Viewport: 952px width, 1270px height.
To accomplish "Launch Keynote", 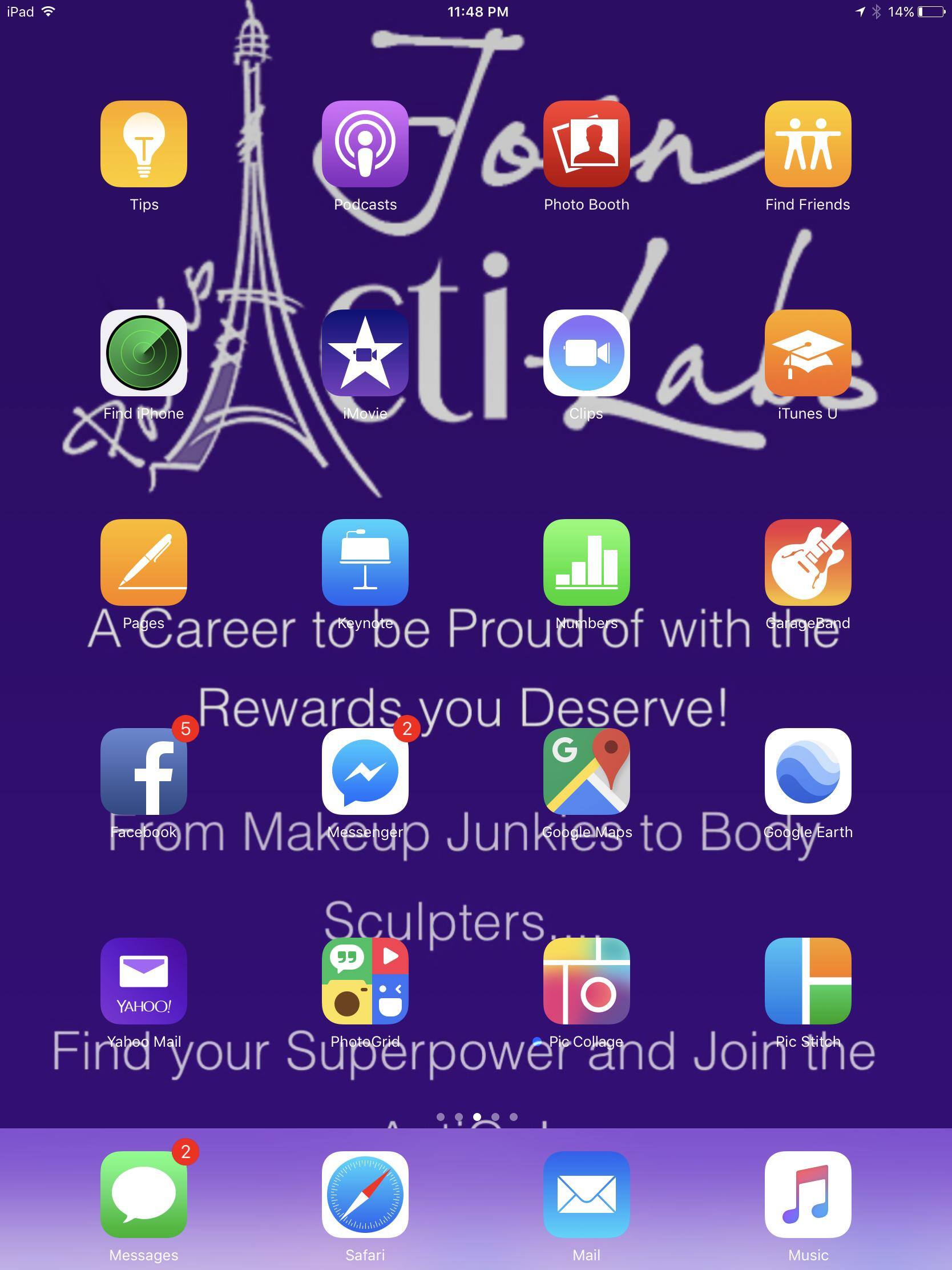I will point(365,562).
